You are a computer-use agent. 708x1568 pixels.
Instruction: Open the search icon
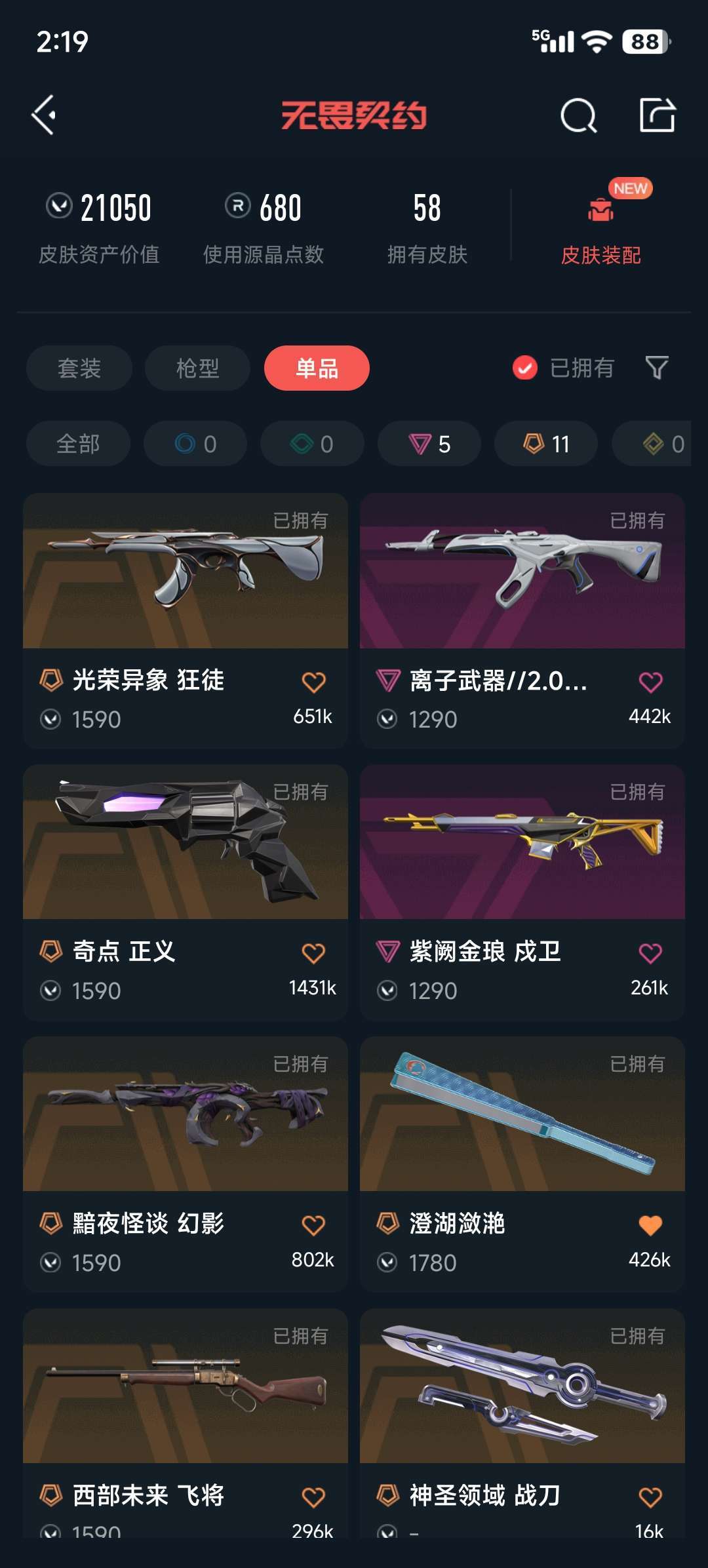[x=579, y=116]
